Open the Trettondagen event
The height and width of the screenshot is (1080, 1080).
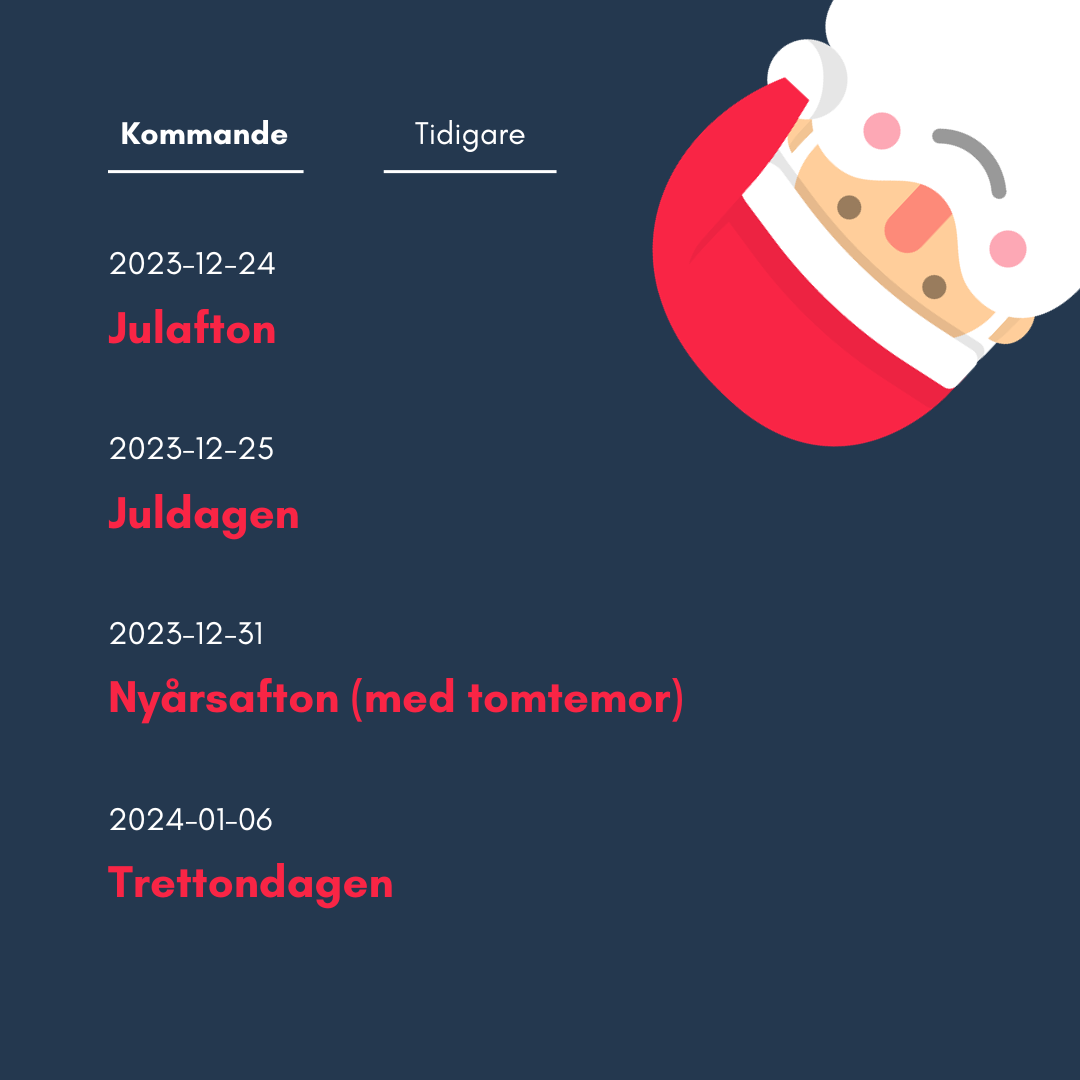tap(250, 883)
